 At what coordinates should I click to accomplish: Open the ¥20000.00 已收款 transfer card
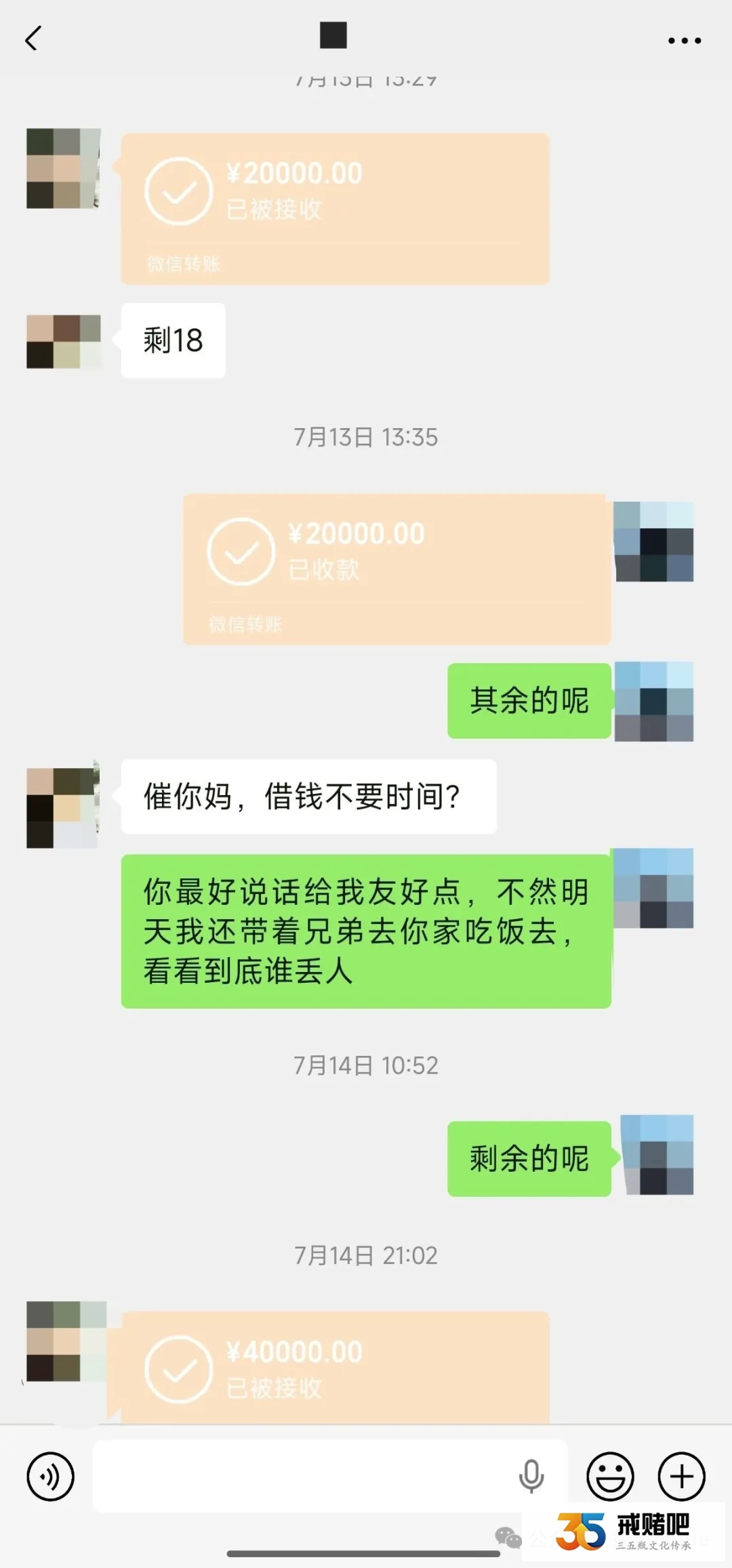coord(396,569)
